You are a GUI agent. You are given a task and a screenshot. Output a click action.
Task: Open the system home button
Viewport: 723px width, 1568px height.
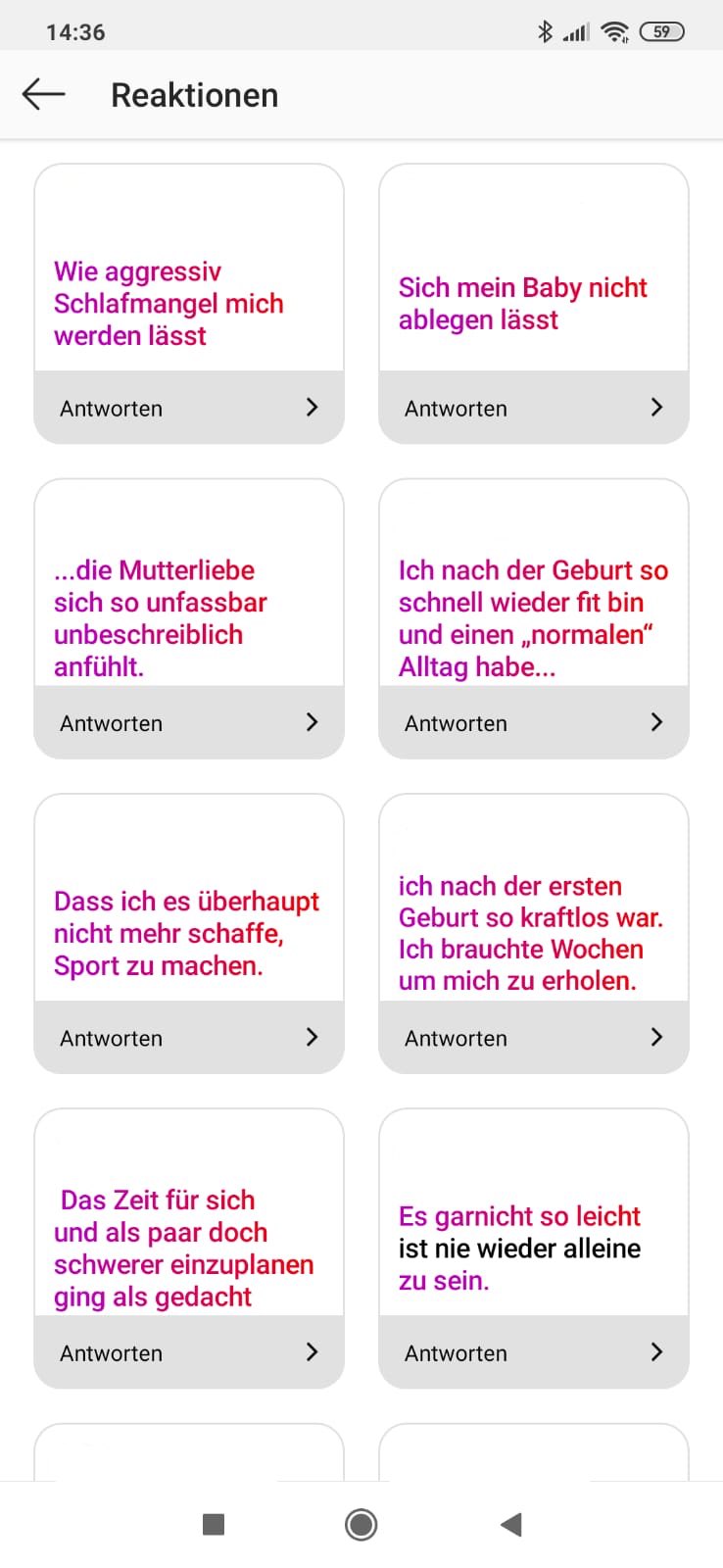[361, 1525]
